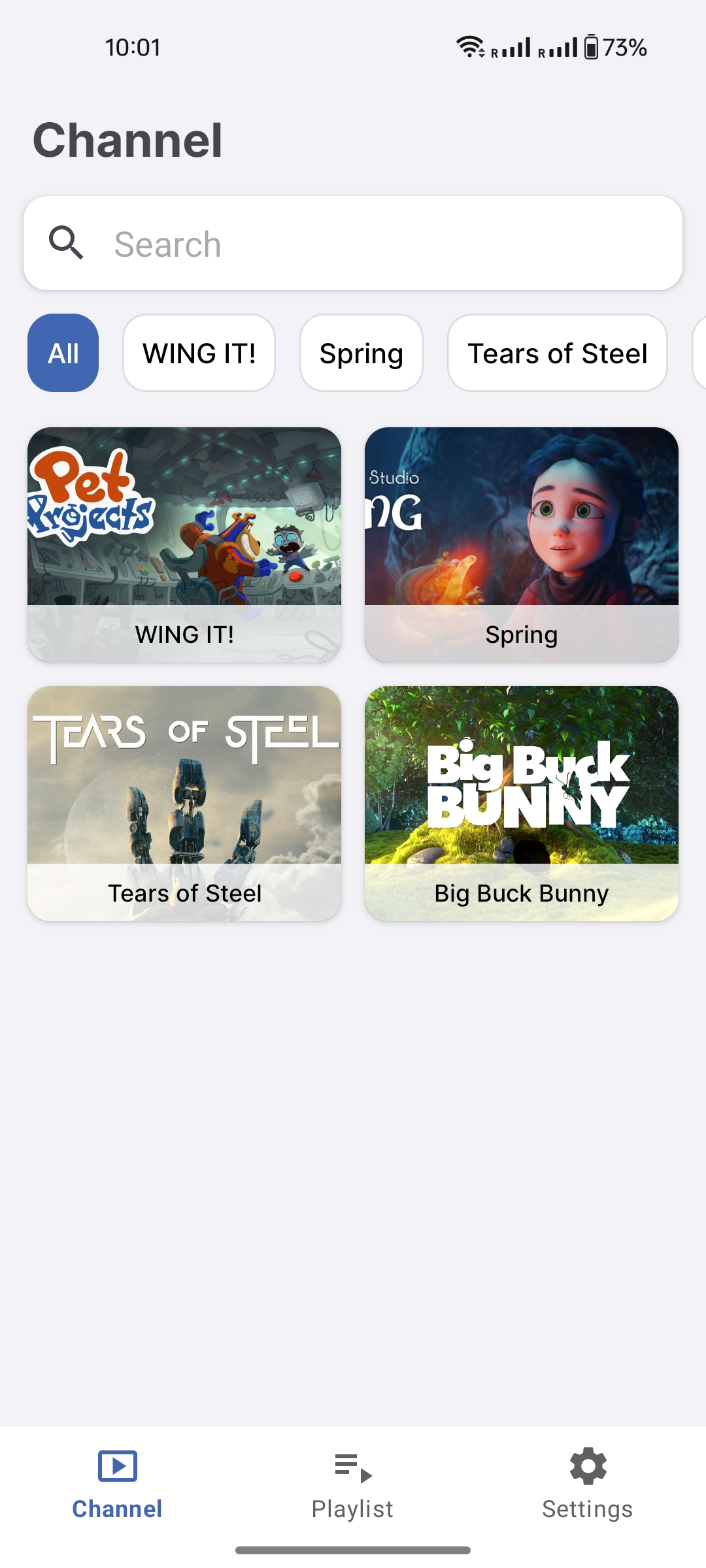The height and width of the screenshot is (1568, 706).
Task: Open the Big Buck Bunny card
Action: (x=521, y=803)
